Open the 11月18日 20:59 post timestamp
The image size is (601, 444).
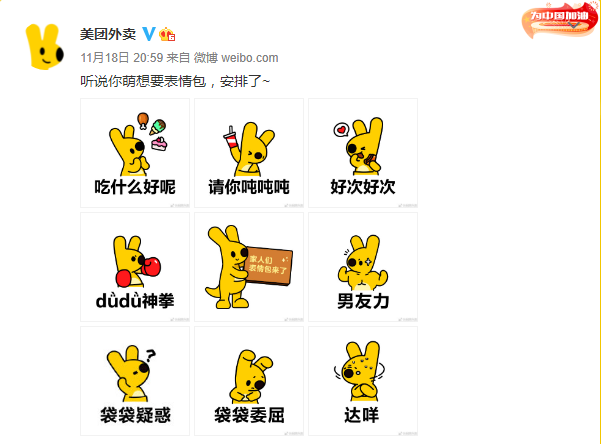pos(120,58)
